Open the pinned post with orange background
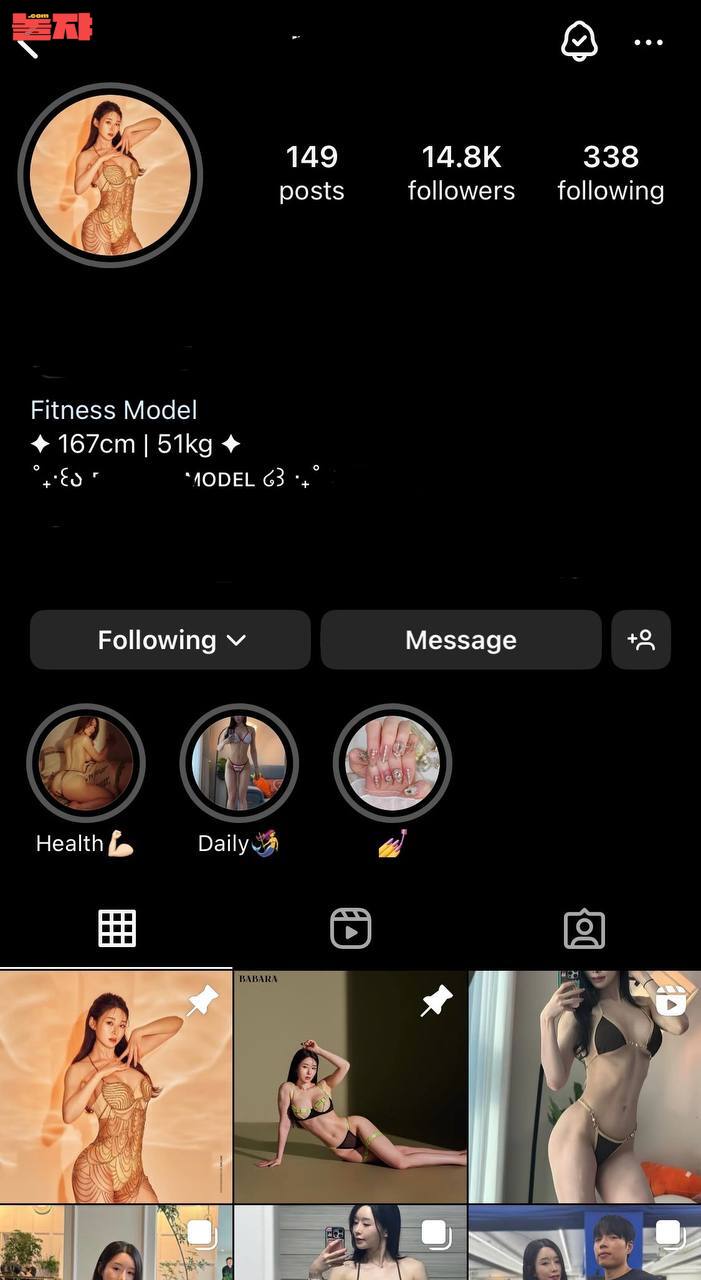The image size is (701, 1280). pos(116,1087)
